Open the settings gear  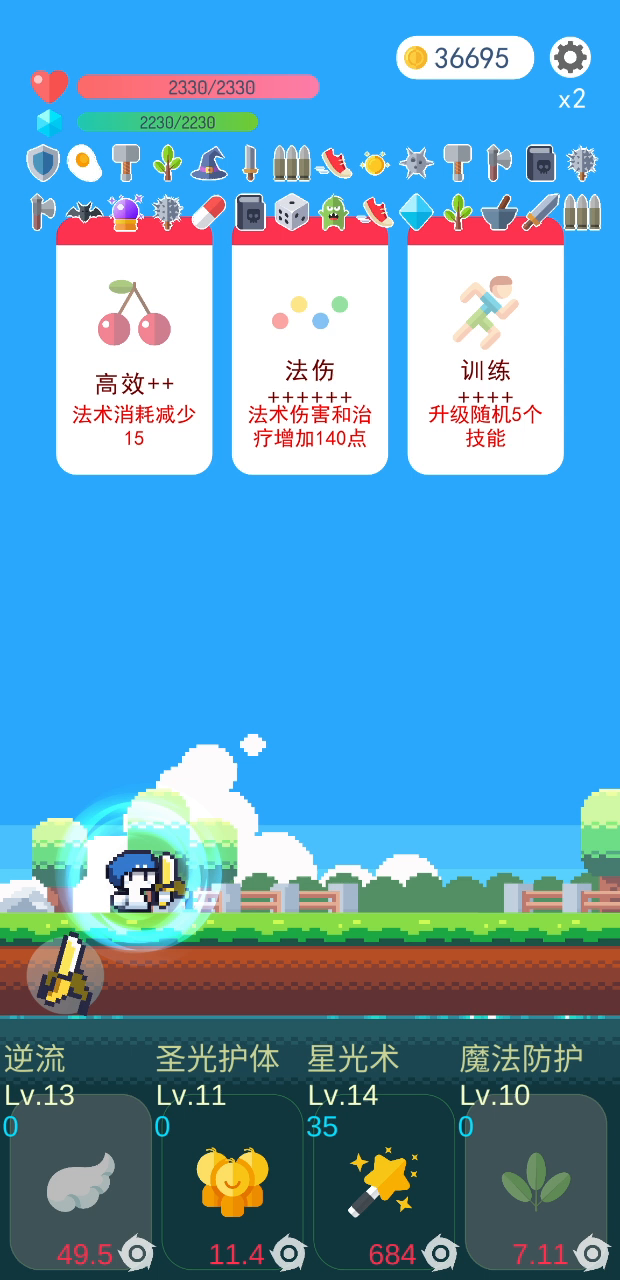click(x=571, y=57)
